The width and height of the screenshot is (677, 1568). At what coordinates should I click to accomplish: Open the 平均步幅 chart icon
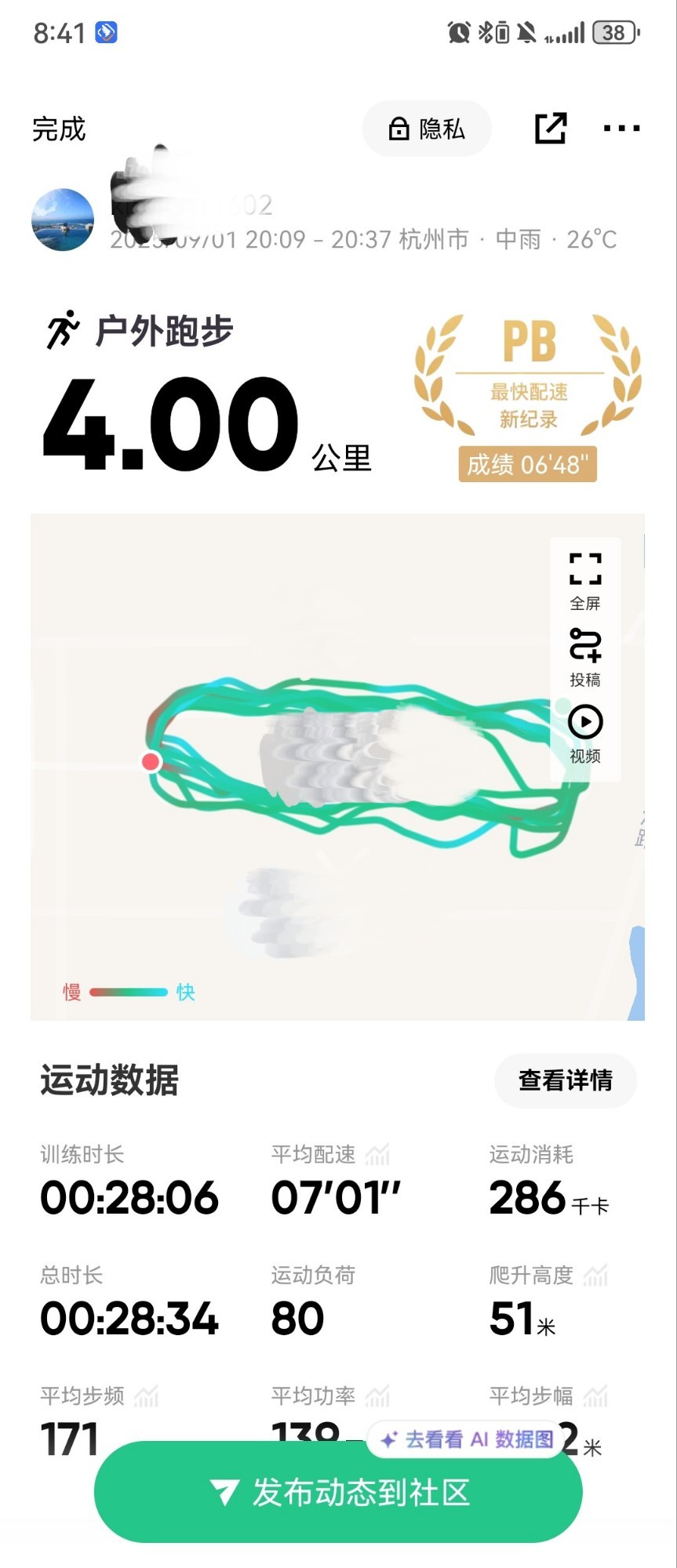tap(595, 1396)
